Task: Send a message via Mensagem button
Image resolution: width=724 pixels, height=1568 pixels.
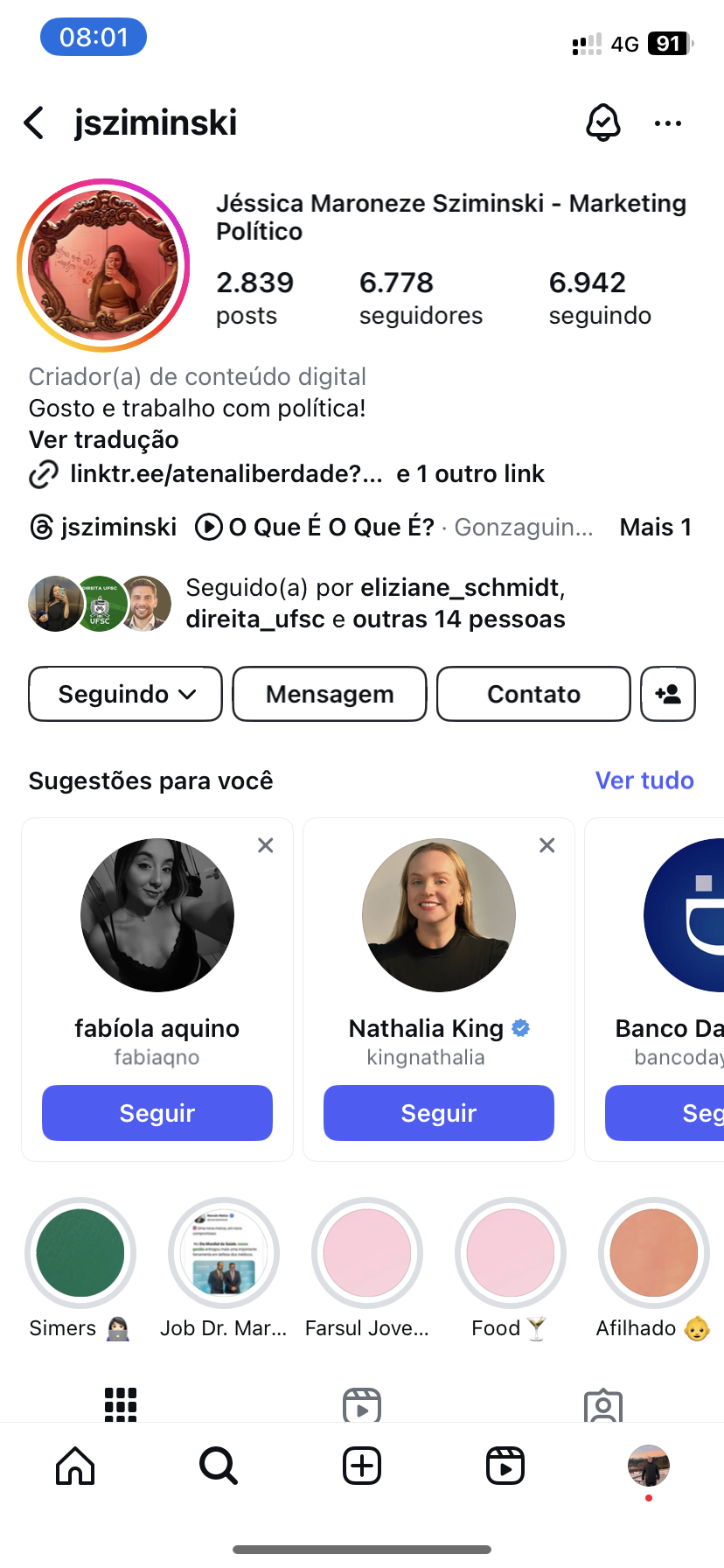Action: pyautogui.click(x=330, y=694)
